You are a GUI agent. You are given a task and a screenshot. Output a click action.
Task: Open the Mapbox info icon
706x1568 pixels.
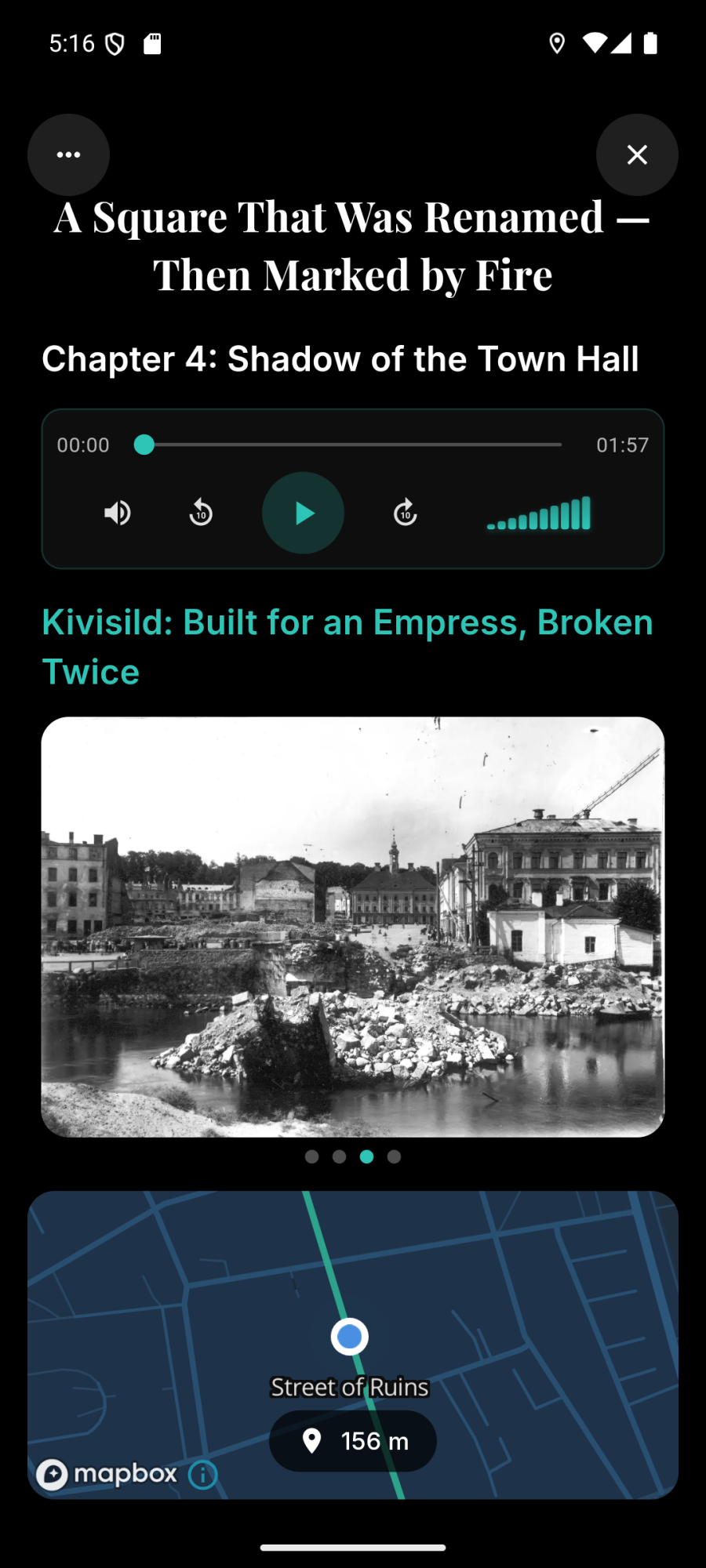coord(203,1475)
